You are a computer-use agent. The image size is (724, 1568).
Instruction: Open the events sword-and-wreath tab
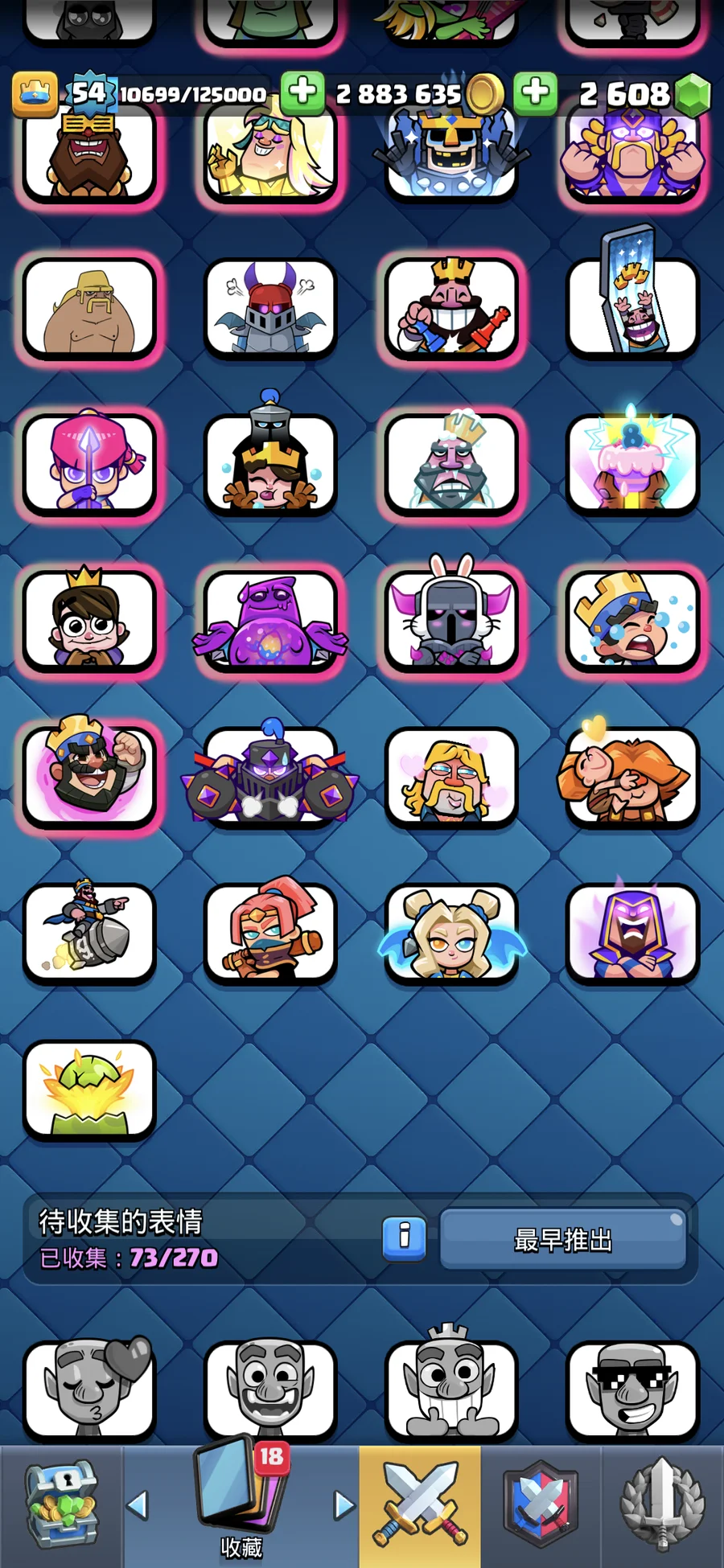(x=661, y=1505)
